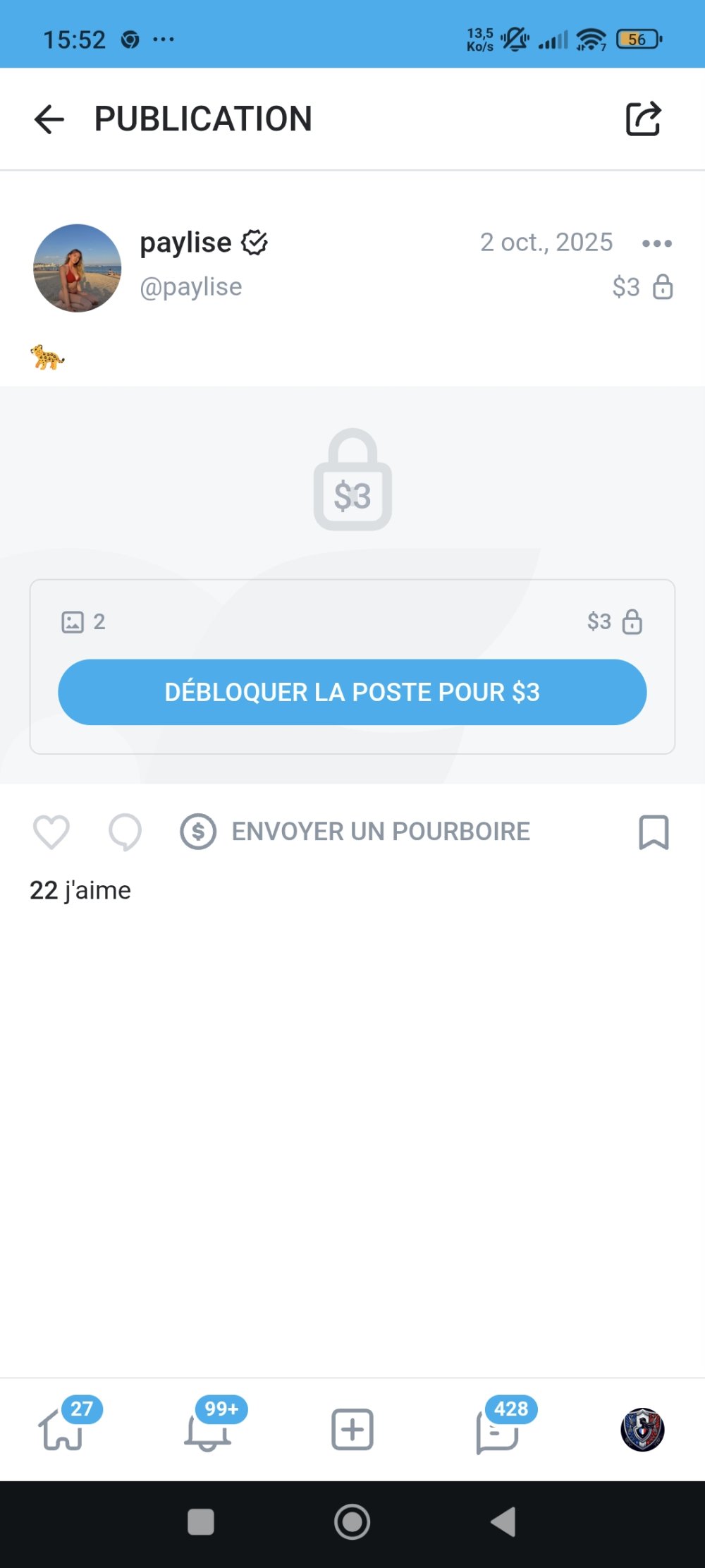Screen dimensions: 705x1568
Task: Create a new post
Action: point(352,1430)
